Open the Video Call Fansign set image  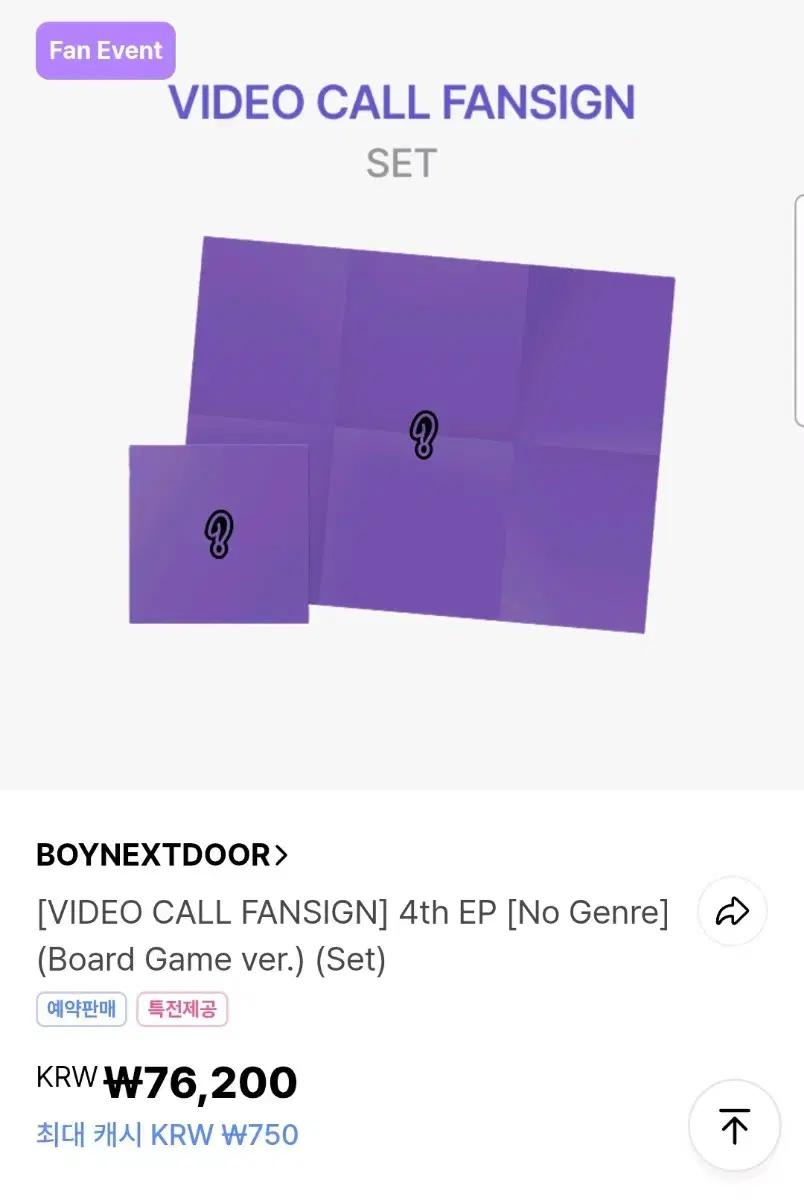402,435
